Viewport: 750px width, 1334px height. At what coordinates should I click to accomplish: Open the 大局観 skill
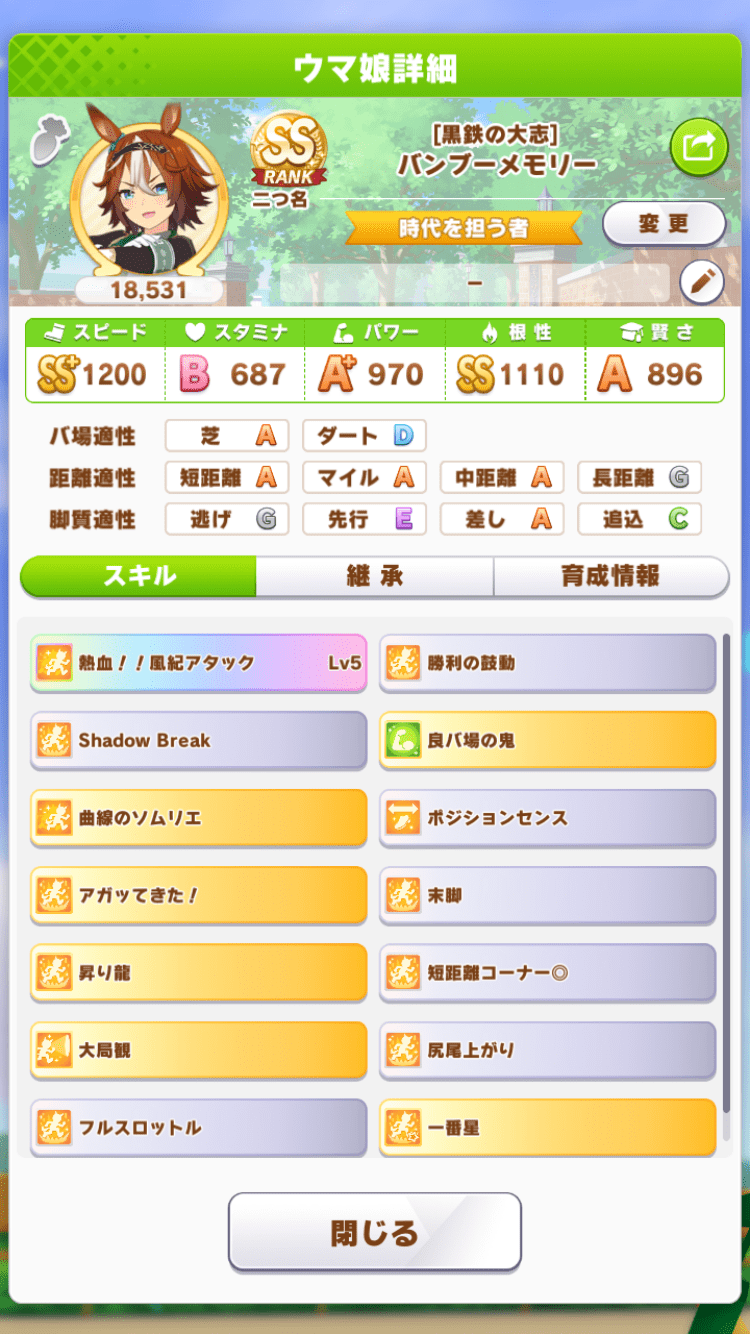click(199, 1050)
